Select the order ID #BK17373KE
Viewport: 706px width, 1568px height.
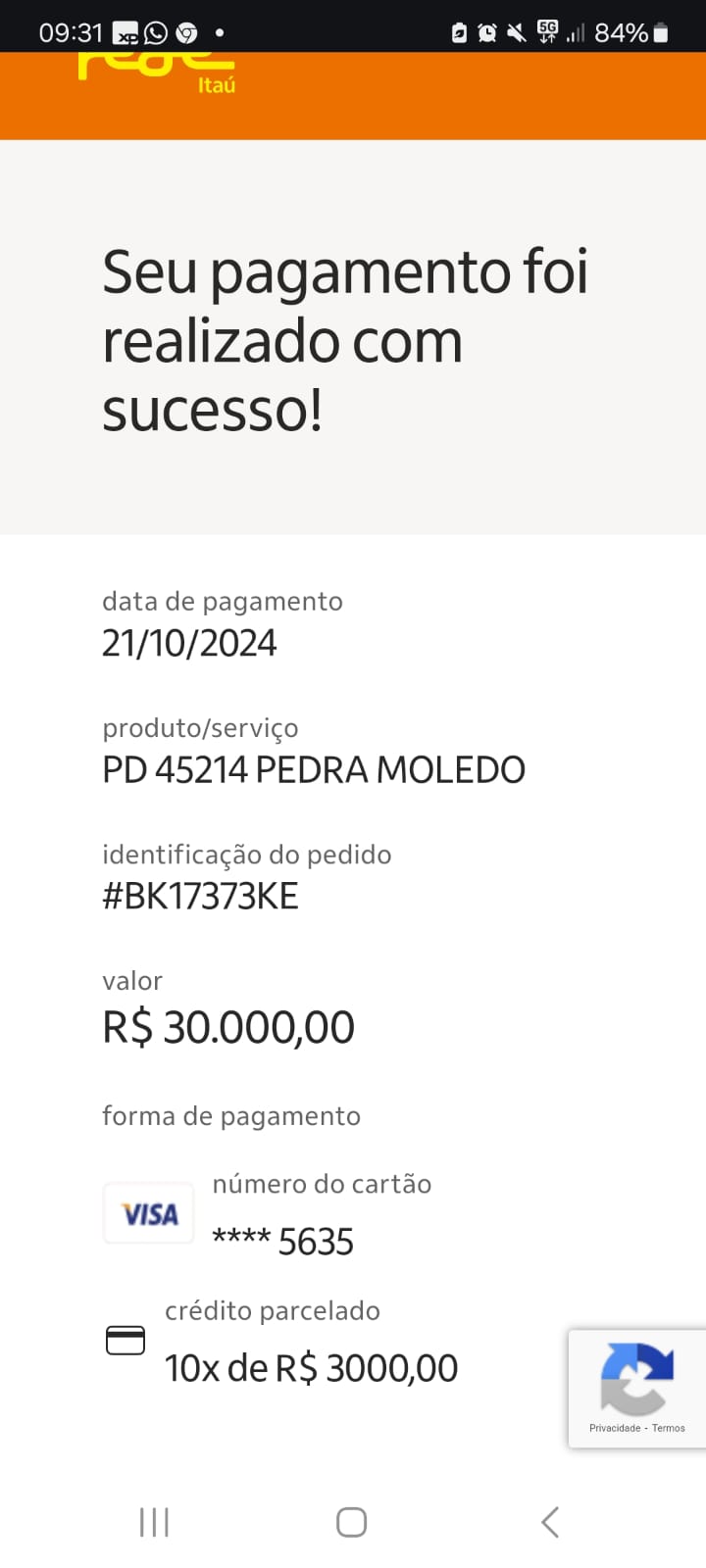coord(201,895)
